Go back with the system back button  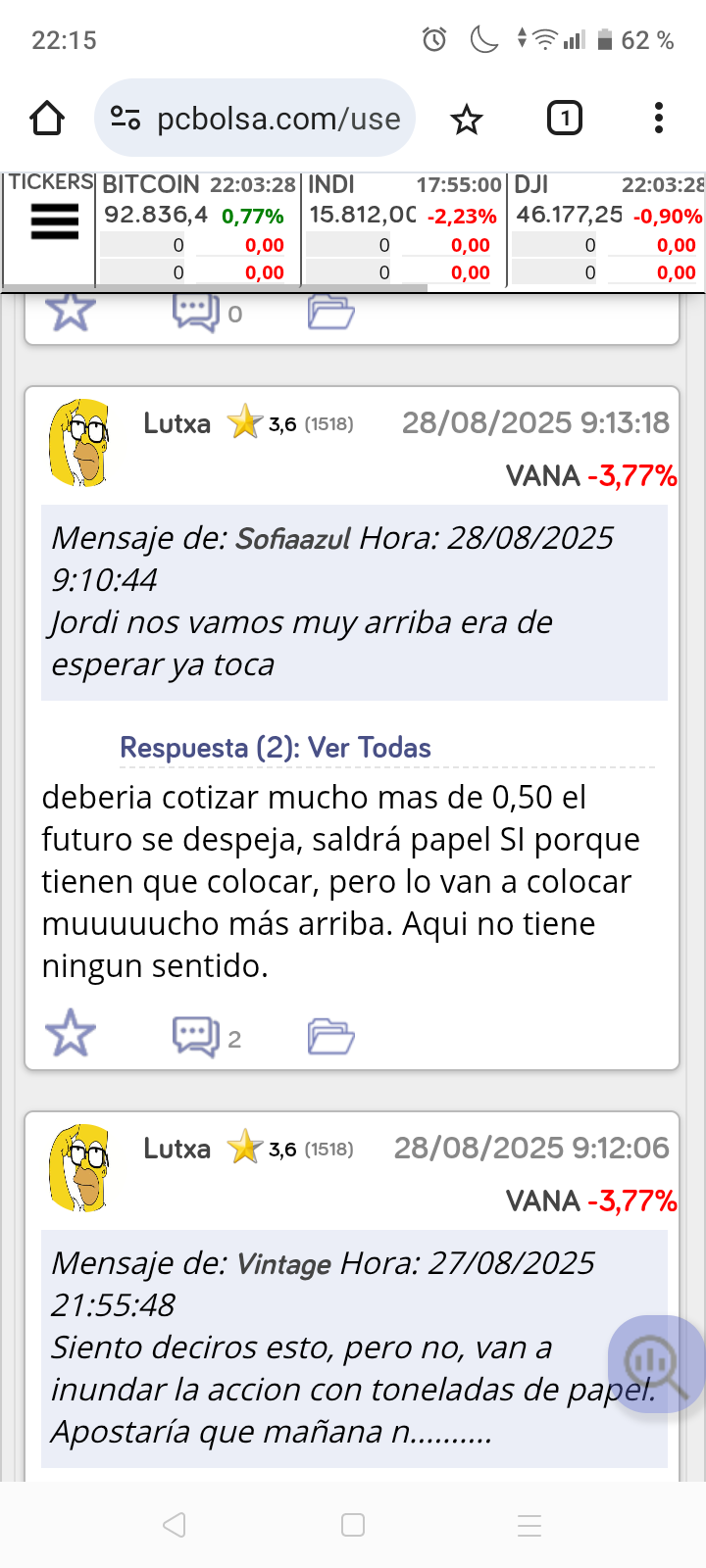point(175,1525)
